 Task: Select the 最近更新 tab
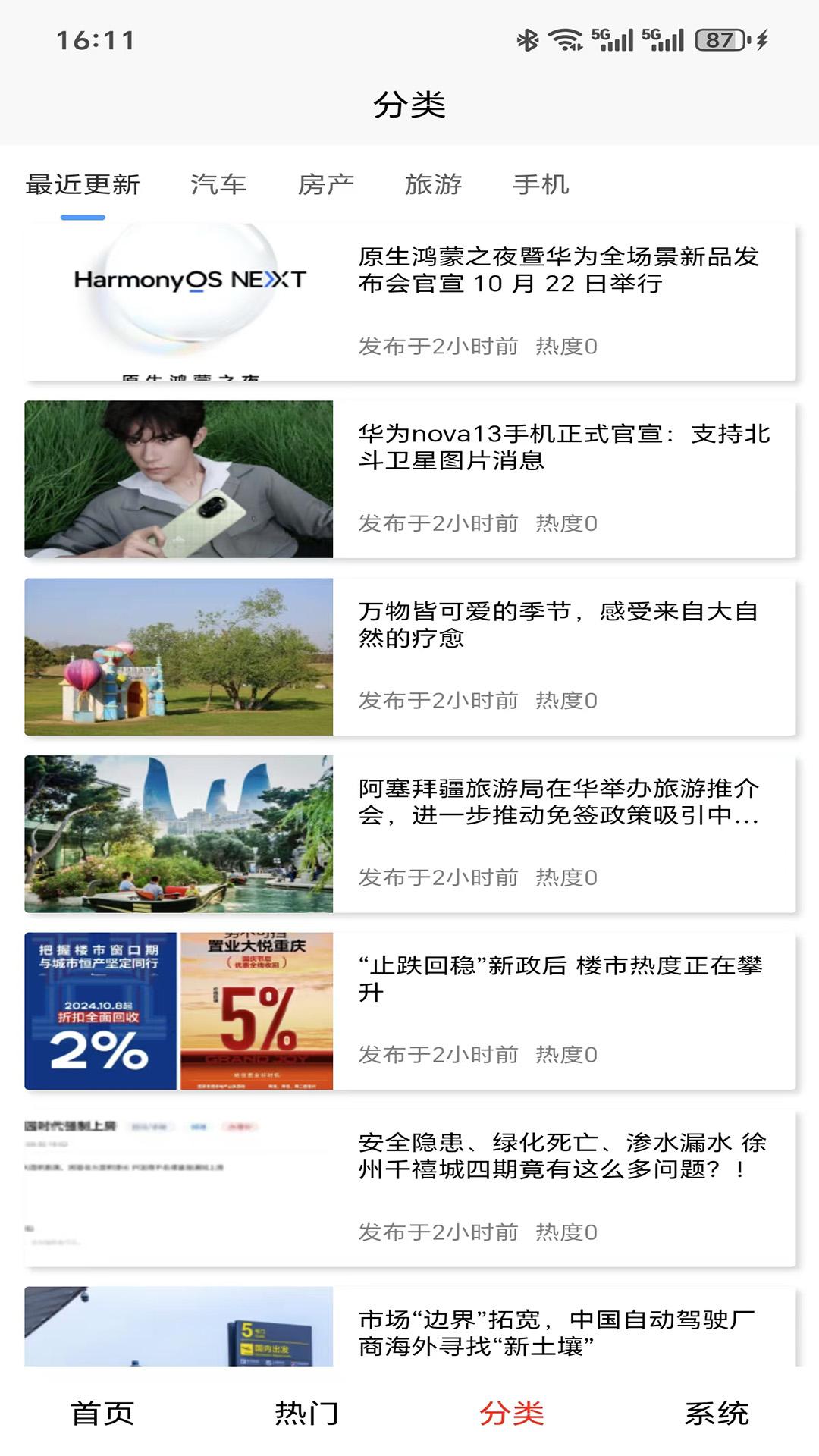tap(82, 183)
